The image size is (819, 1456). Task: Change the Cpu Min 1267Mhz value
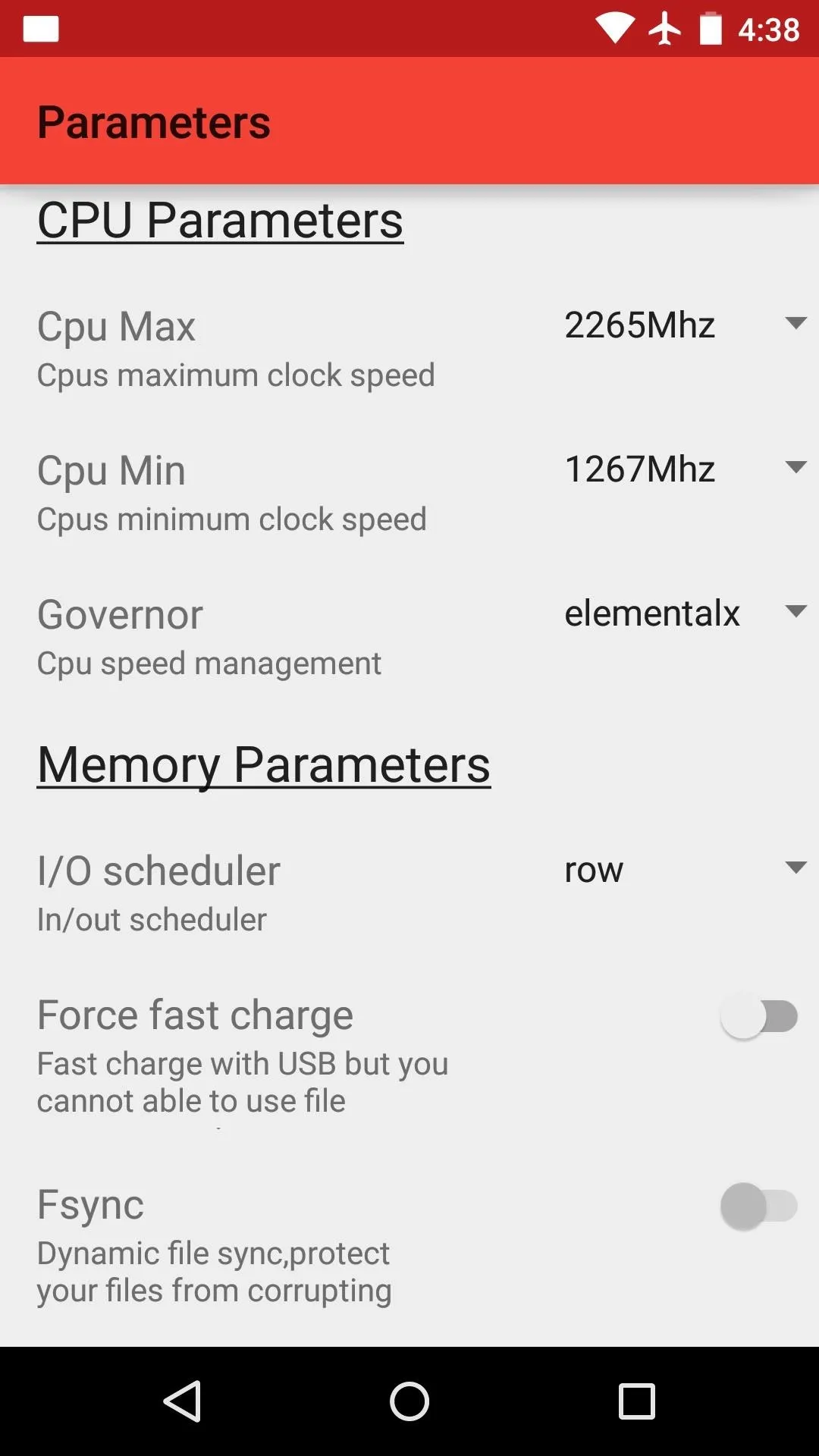click(686, 469)
